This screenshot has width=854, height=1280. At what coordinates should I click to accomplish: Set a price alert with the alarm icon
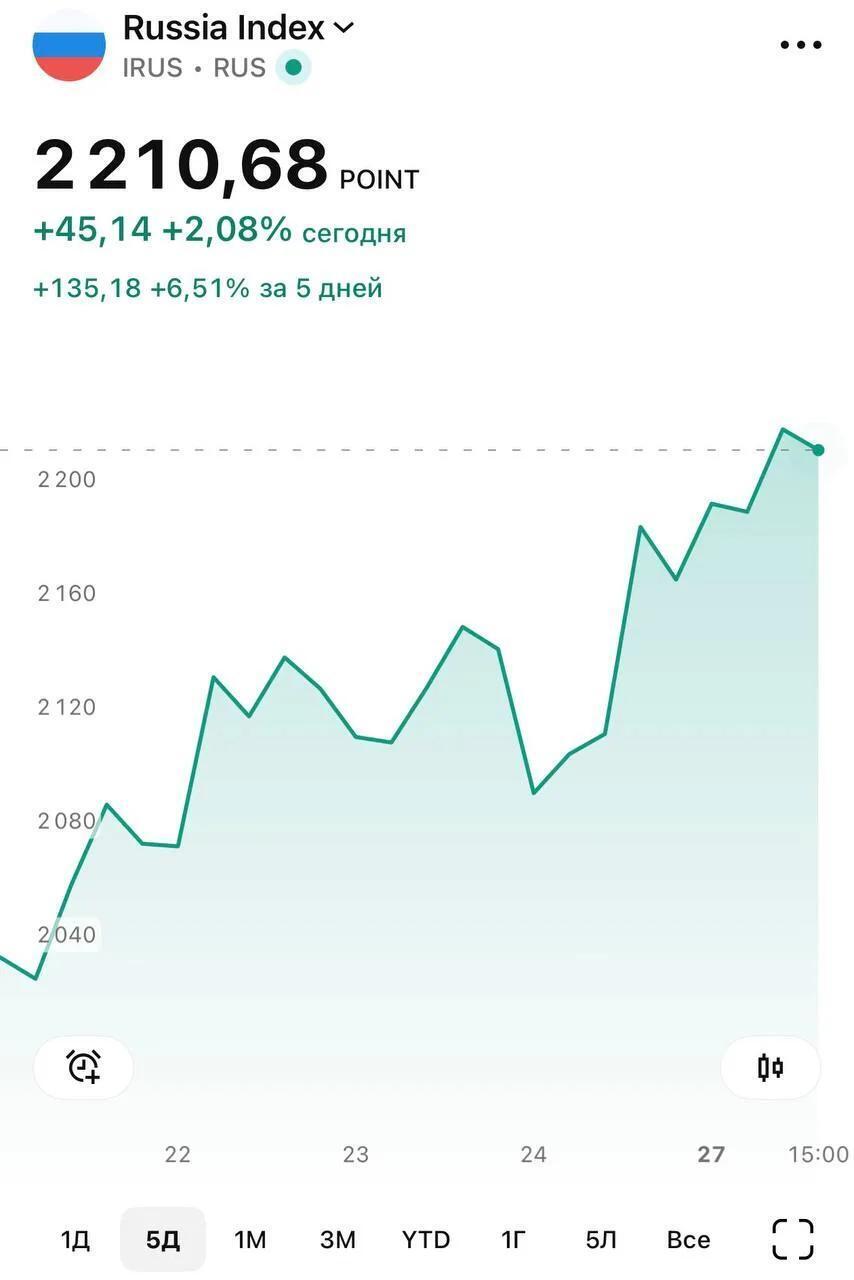tap(84, 1067)
